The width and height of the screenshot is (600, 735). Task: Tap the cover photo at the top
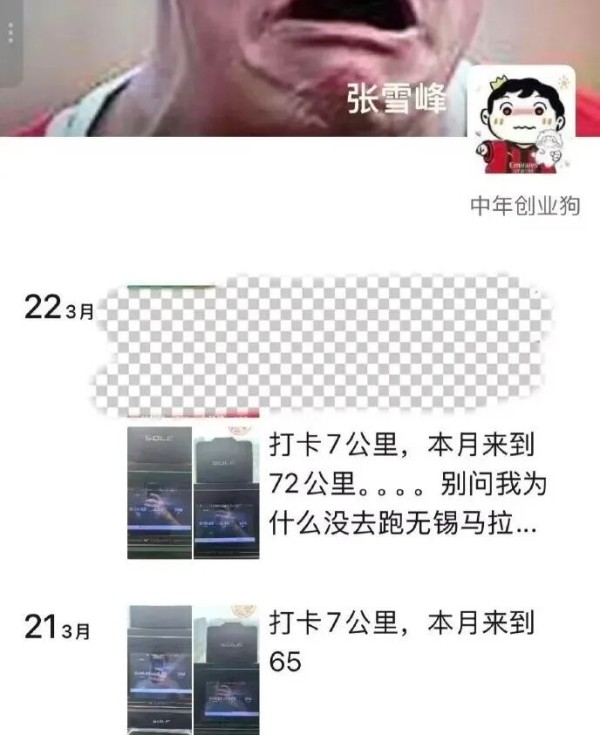250,60
